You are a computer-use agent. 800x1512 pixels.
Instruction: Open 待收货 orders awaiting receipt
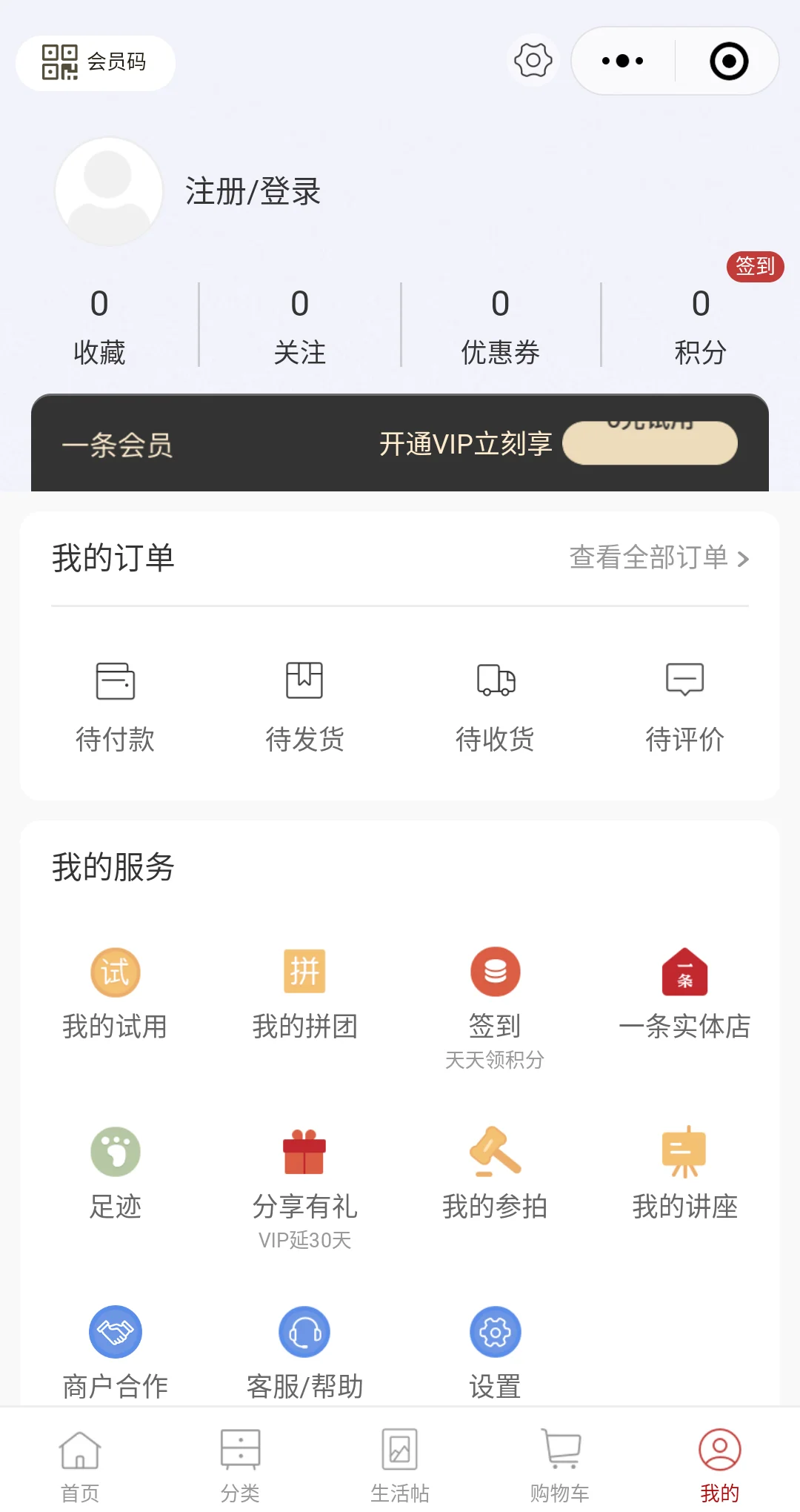(495, 706)
